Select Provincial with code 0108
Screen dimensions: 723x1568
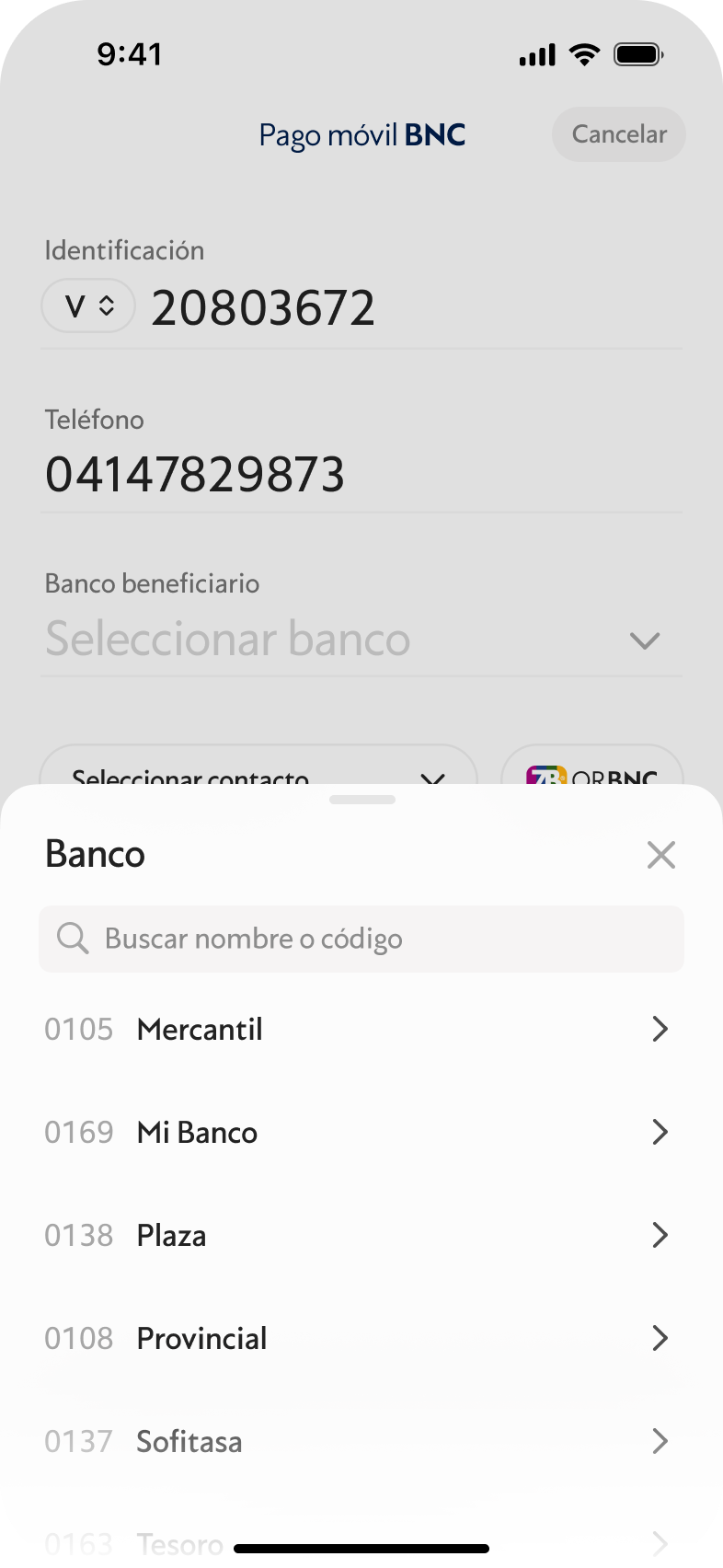click(361, 1338)
